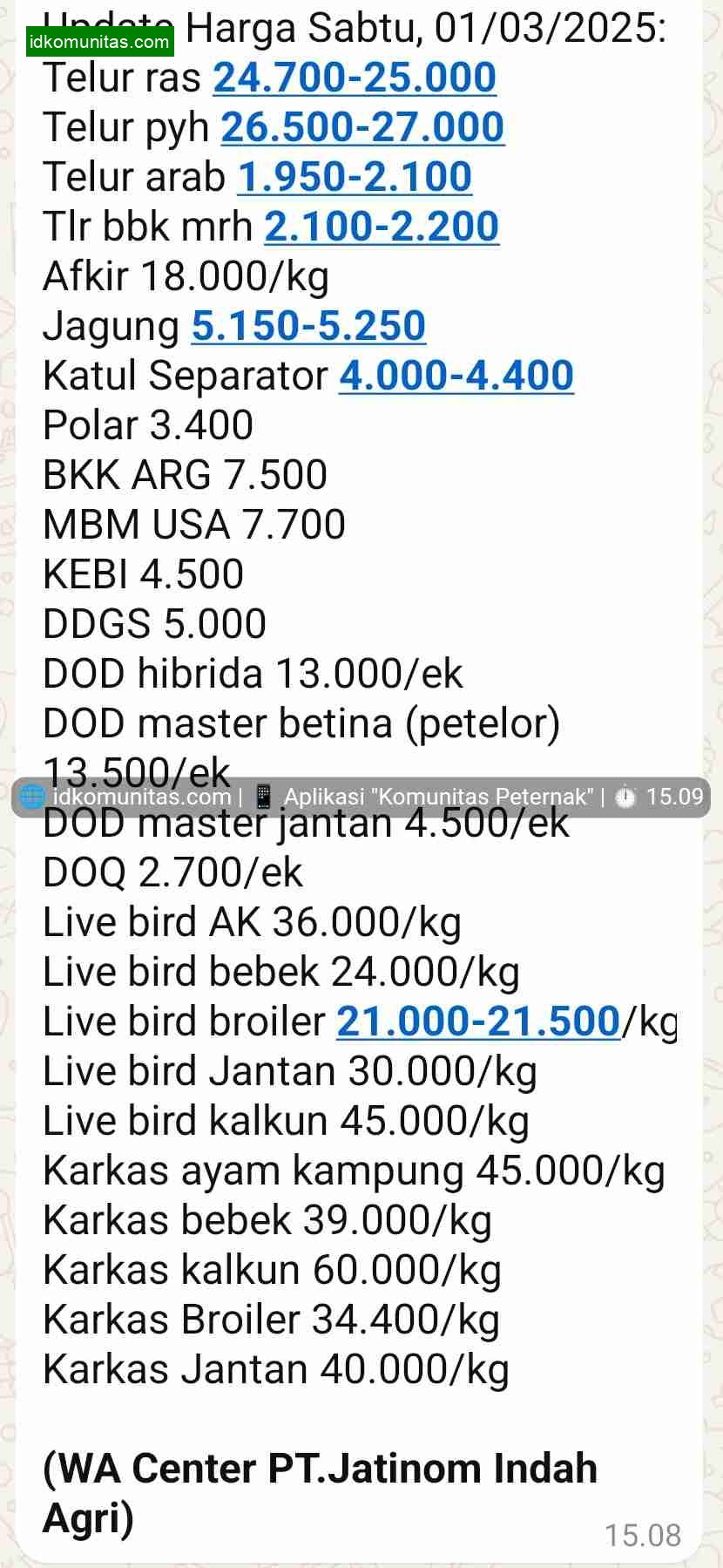Open the Jagung 5.150-5.250 link
The height and width of the screenshot is (1568, 723).
[308, 326]
